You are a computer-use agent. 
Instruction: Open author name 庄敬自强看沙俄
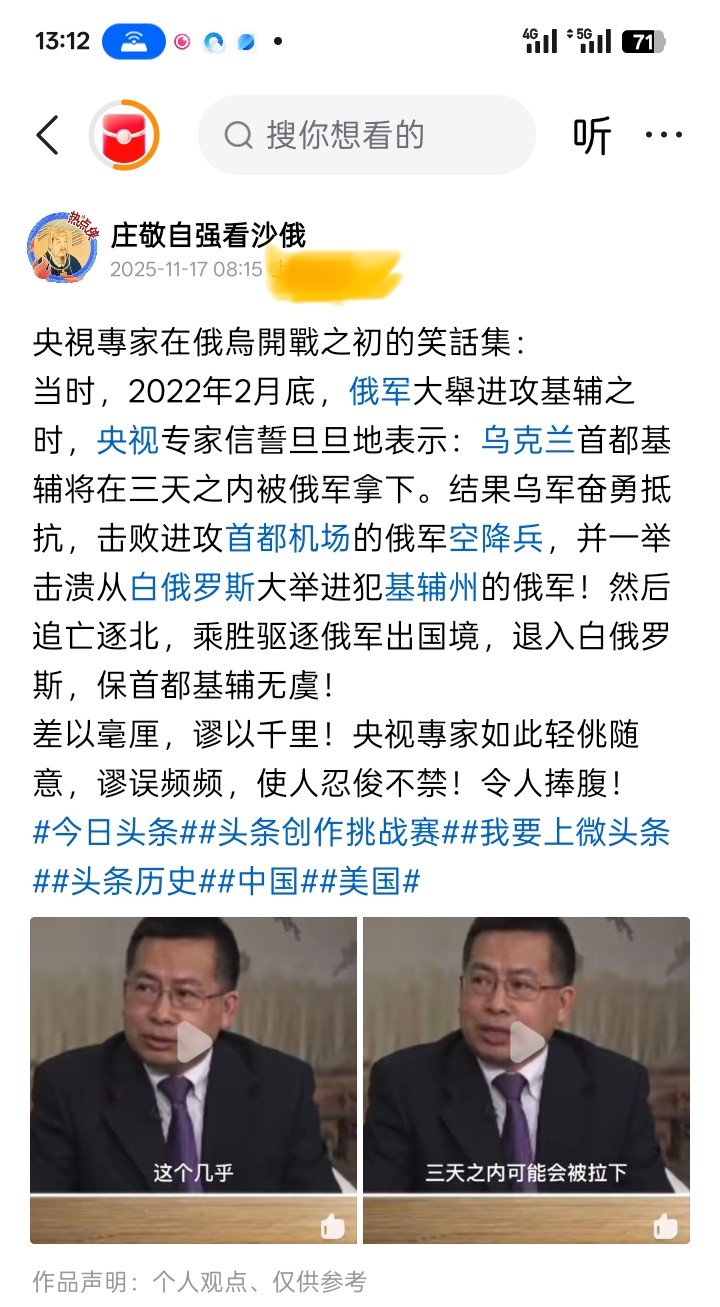(208, 235)
